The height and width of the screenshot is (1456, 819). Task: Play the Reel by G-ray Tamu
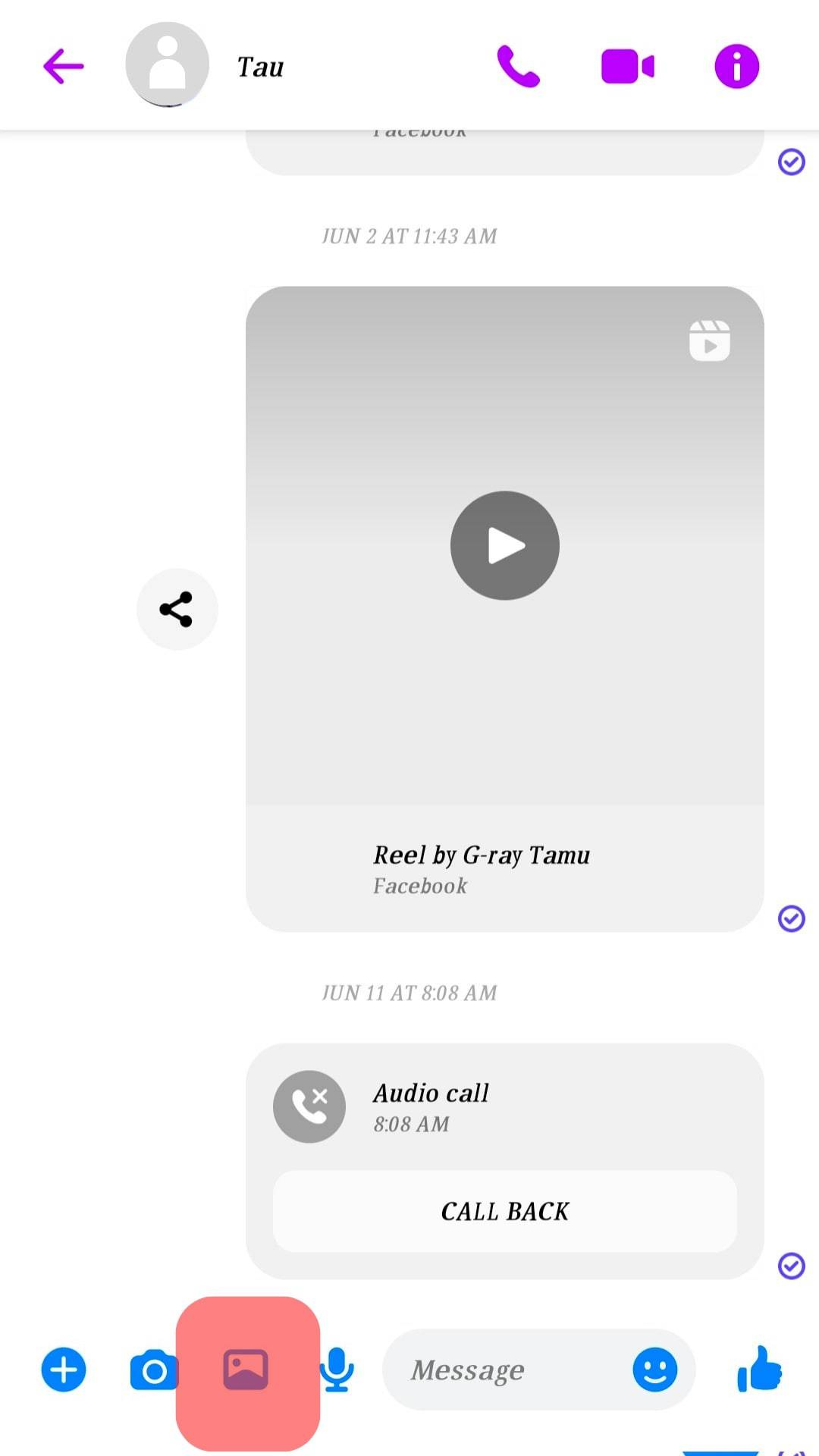click(505, 545)
